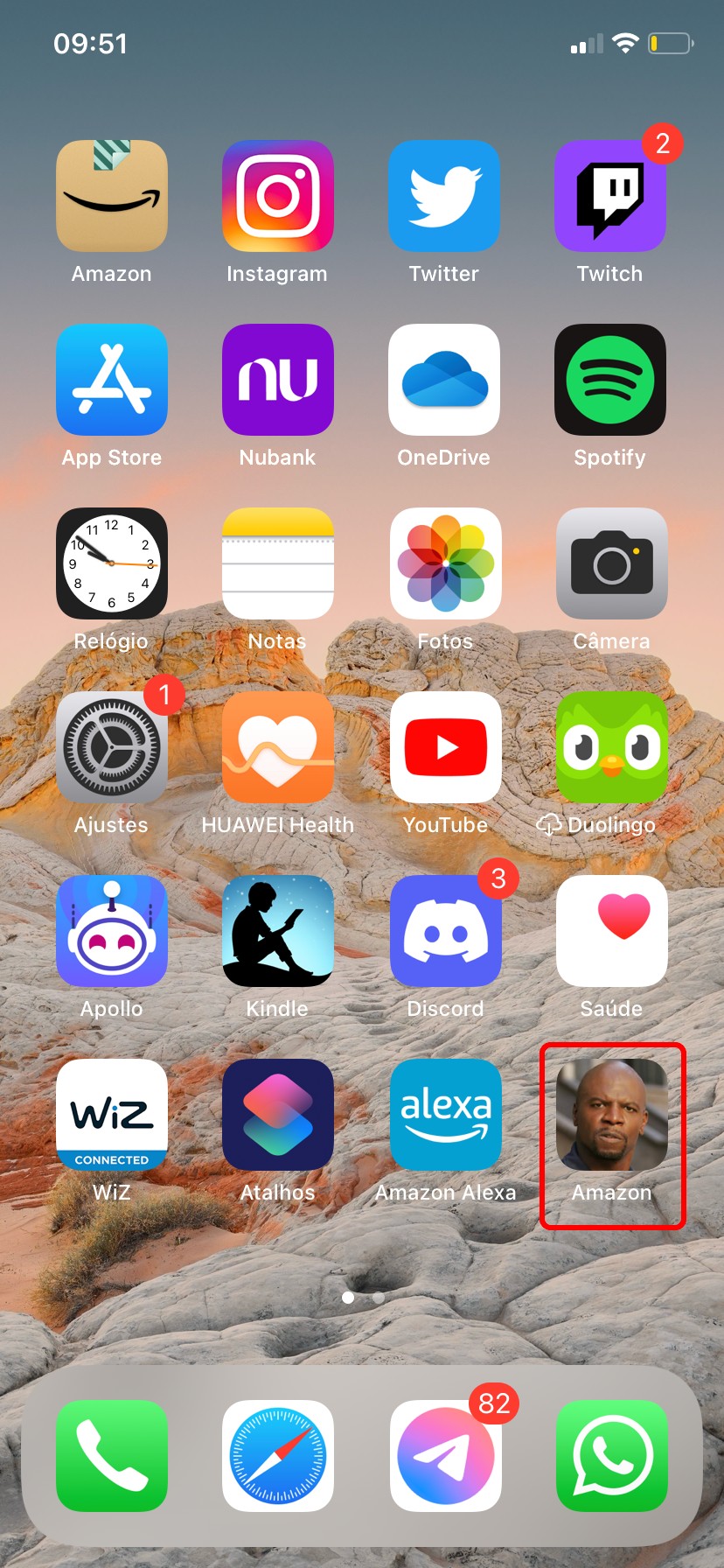724x1568 pixels.
Task: Launch the Atalhos shortcuts app
Action: coord(277,1115)
